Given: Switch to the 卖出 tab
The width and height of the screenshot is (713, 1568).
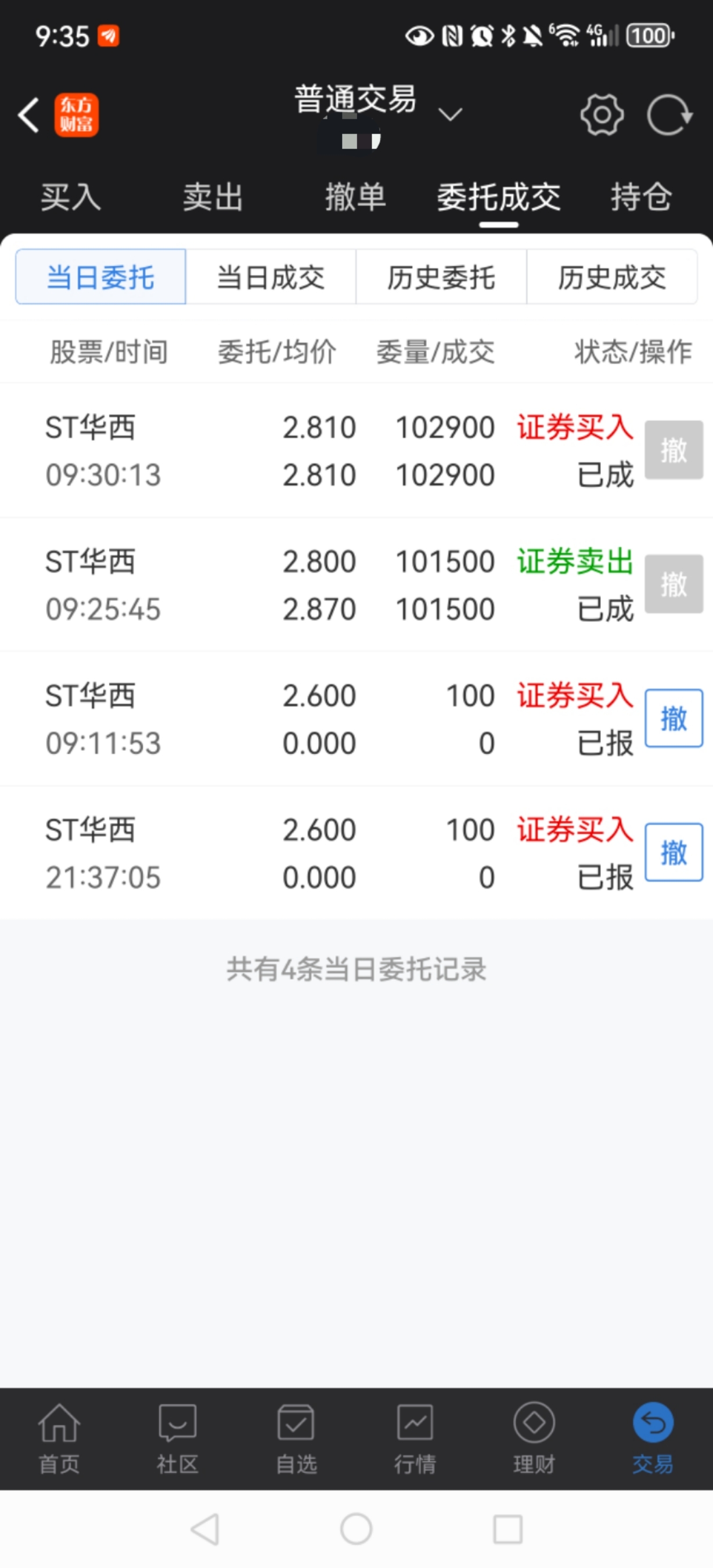Looking at the screenshot, I should (x=213, y=197).
